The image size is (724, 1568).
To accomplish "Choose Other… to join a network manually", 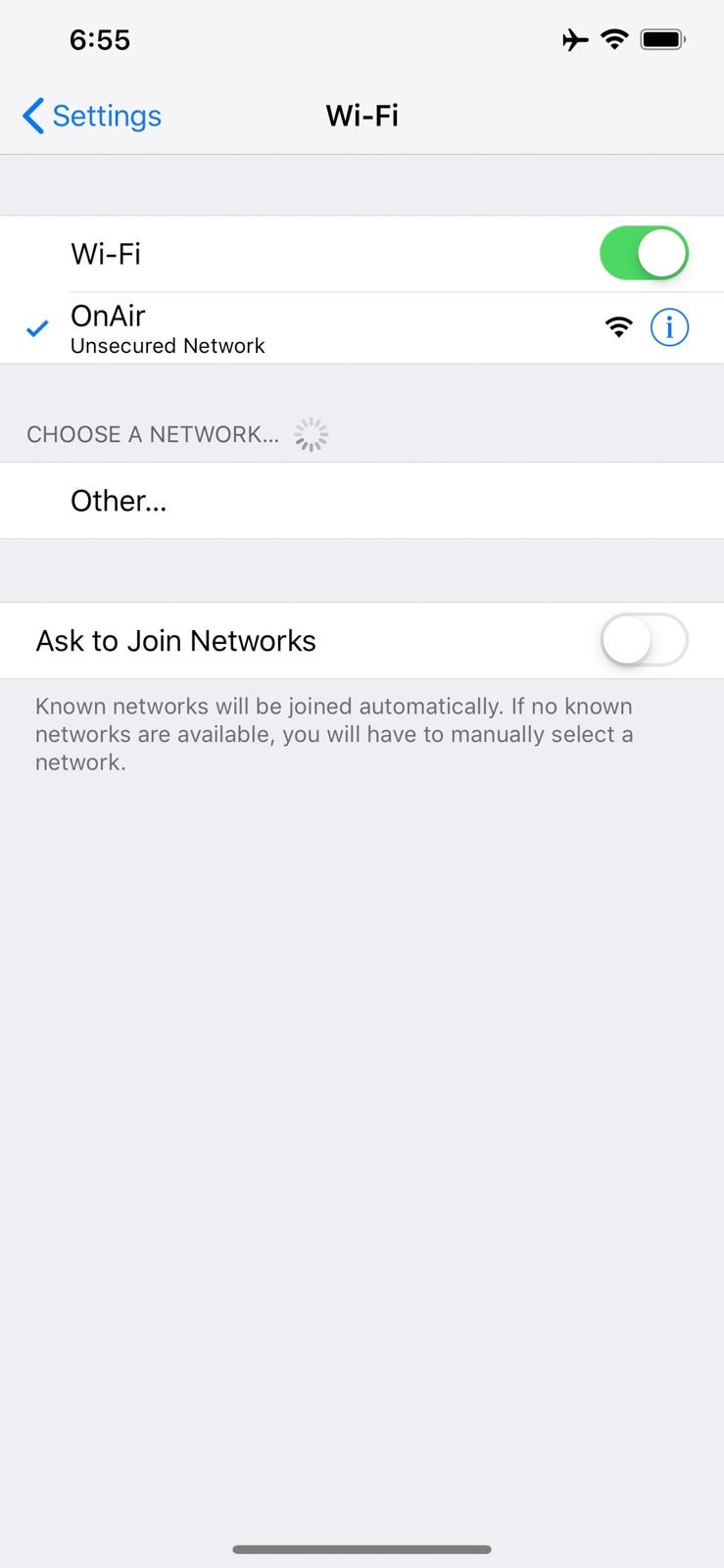I will (x=119, y=501).
